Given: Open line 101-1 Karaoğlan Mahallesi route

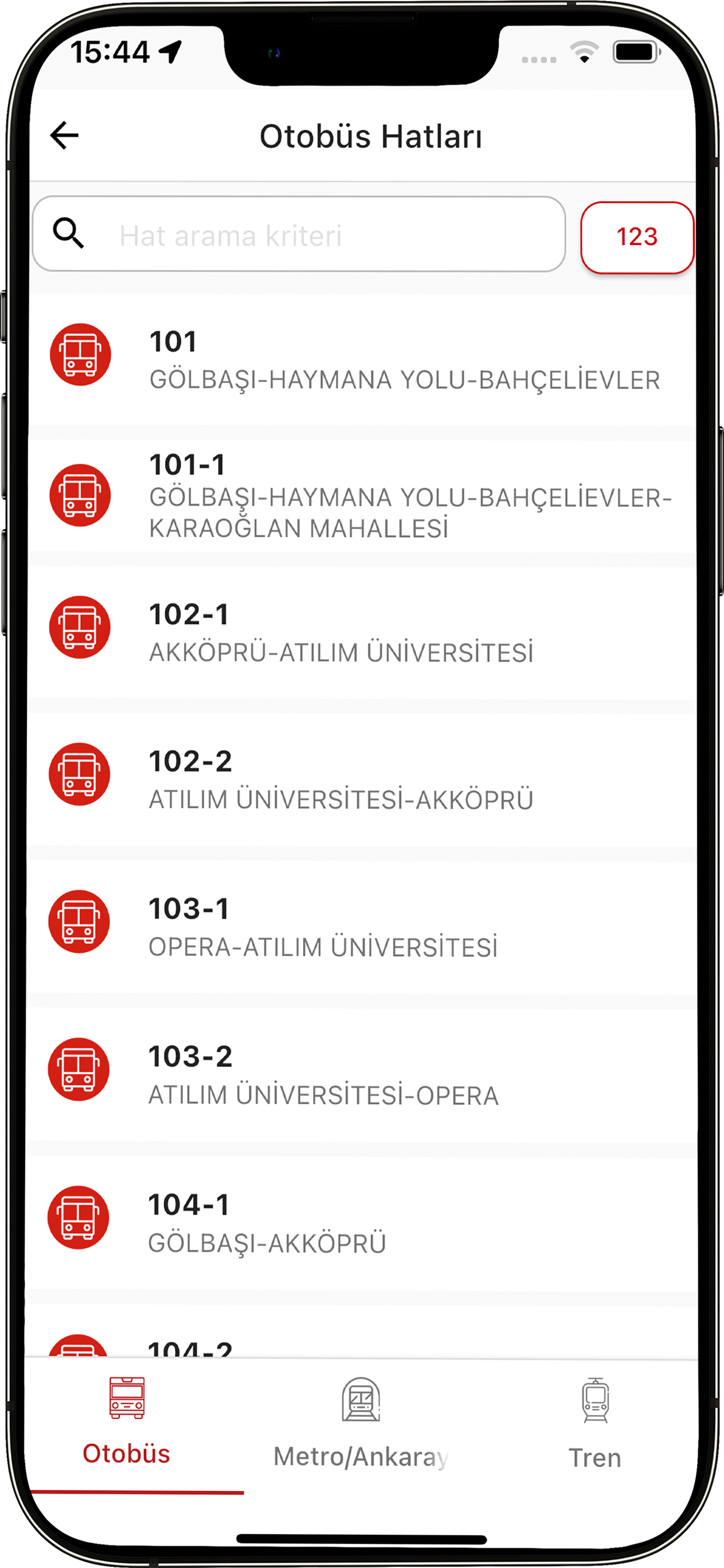Looking at the screenshot, I should [x=362, y=495].
